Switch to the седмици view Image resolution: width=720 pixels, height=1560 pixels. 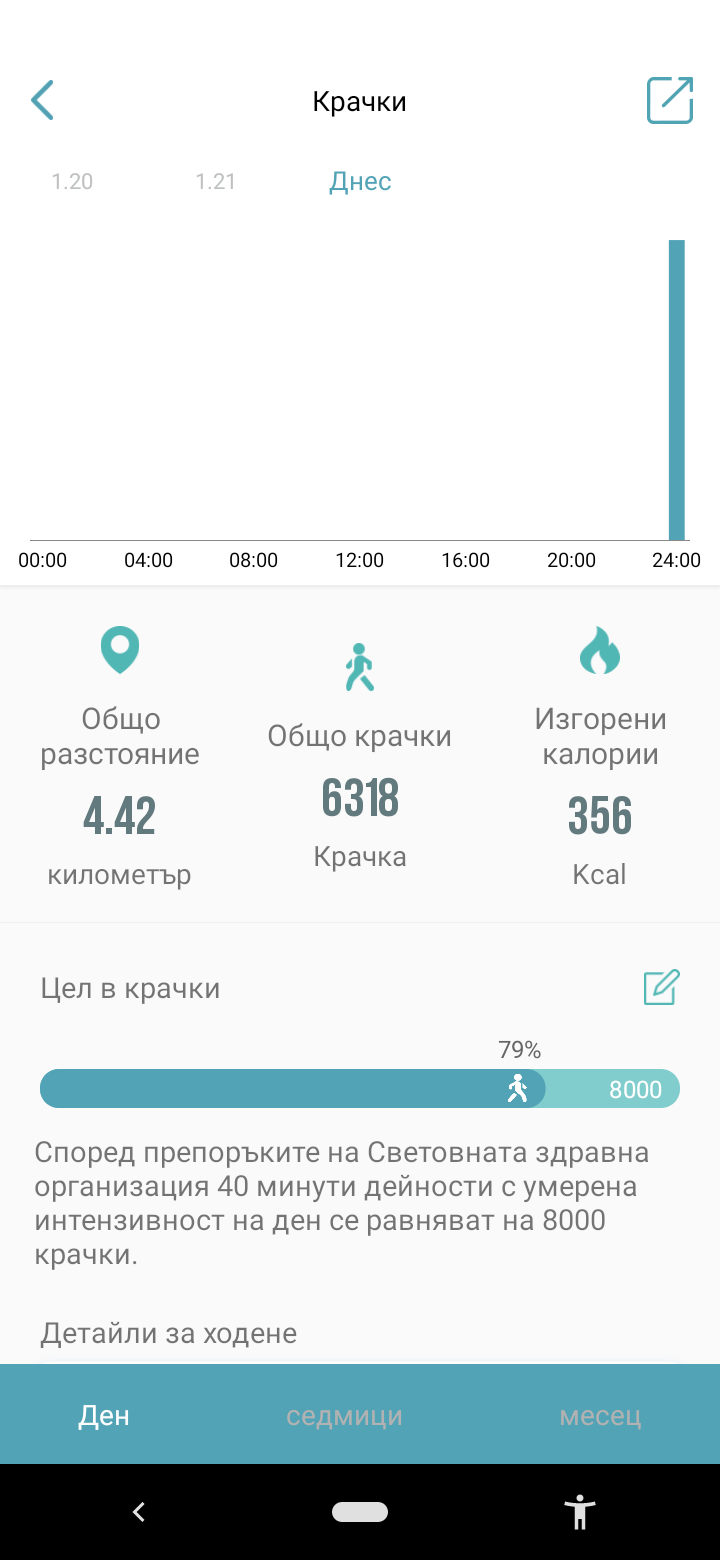pos(344,1416)
